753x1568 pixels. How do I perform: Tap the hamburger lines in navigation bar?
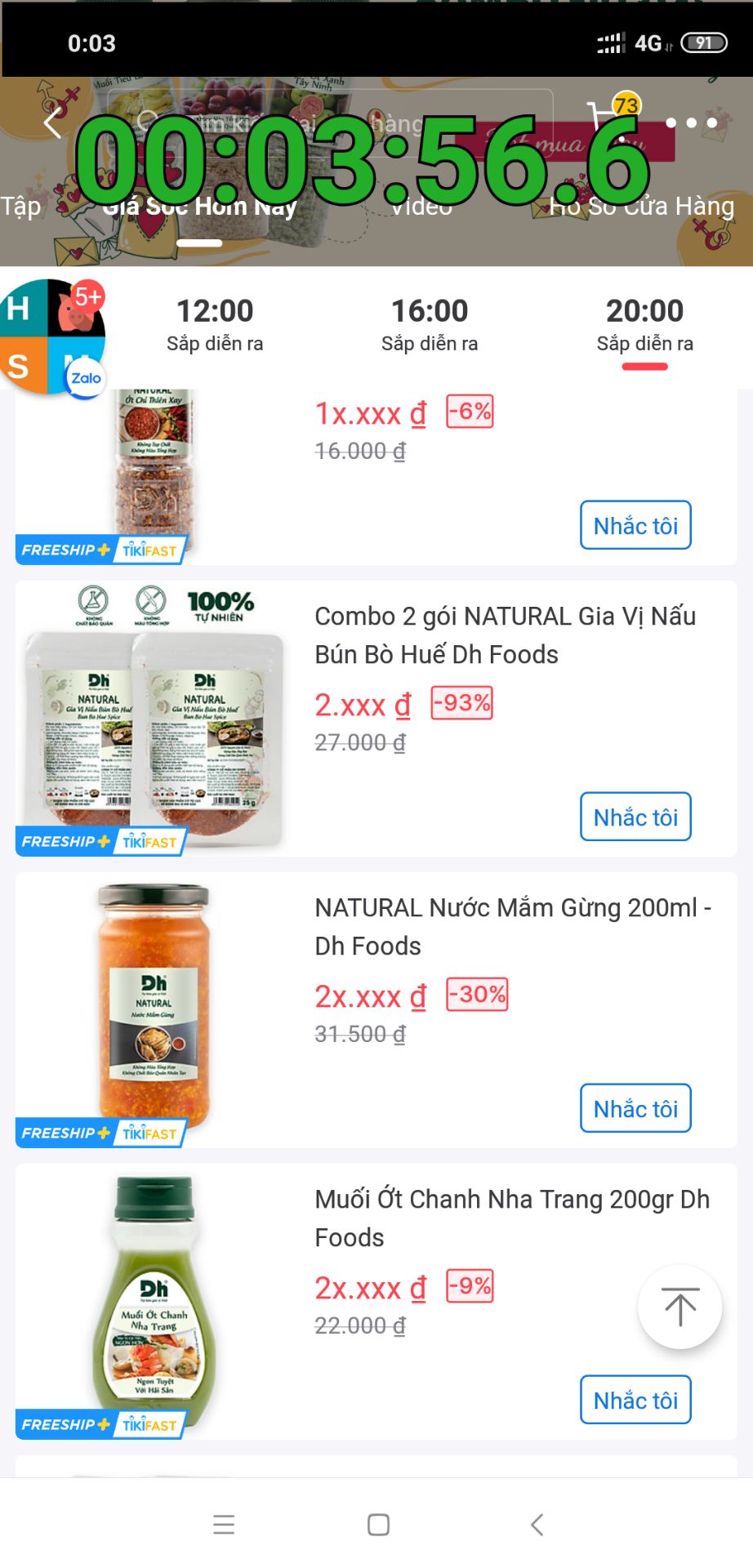(x=223, y=1524)
